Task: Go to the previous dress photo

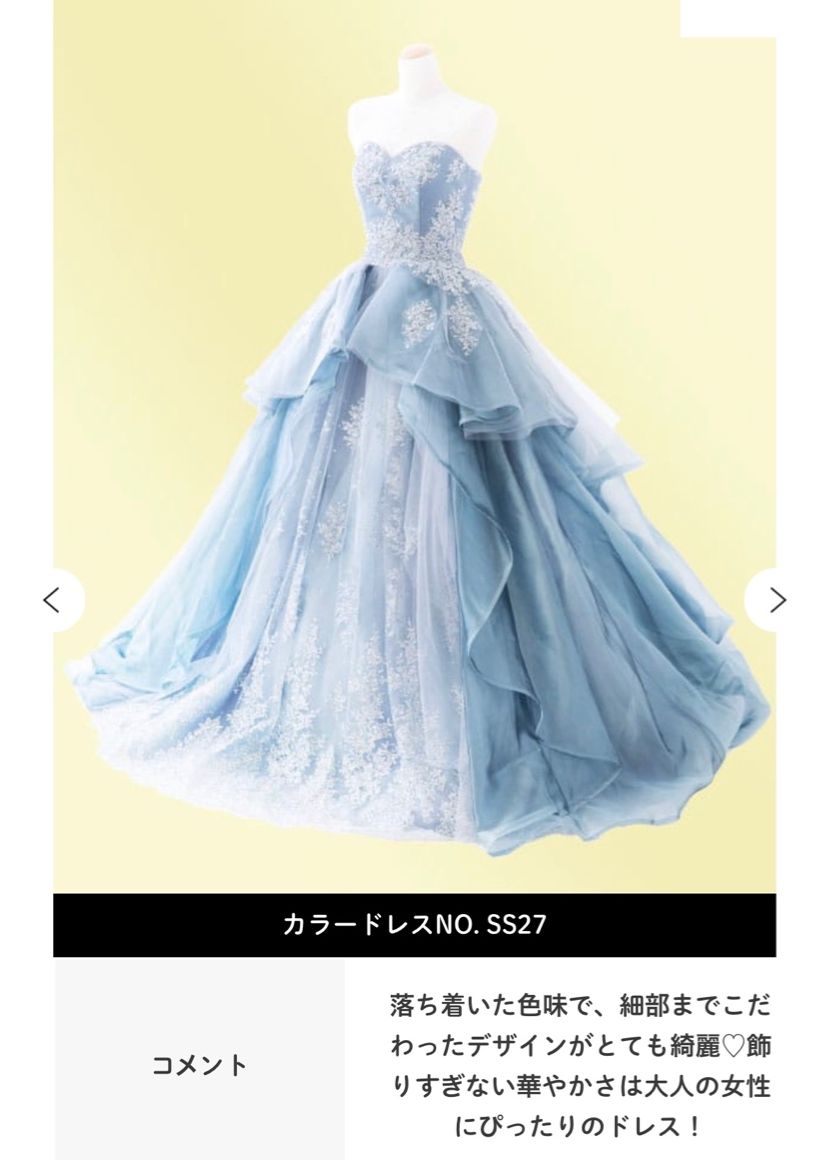Action: pos(53,599)
